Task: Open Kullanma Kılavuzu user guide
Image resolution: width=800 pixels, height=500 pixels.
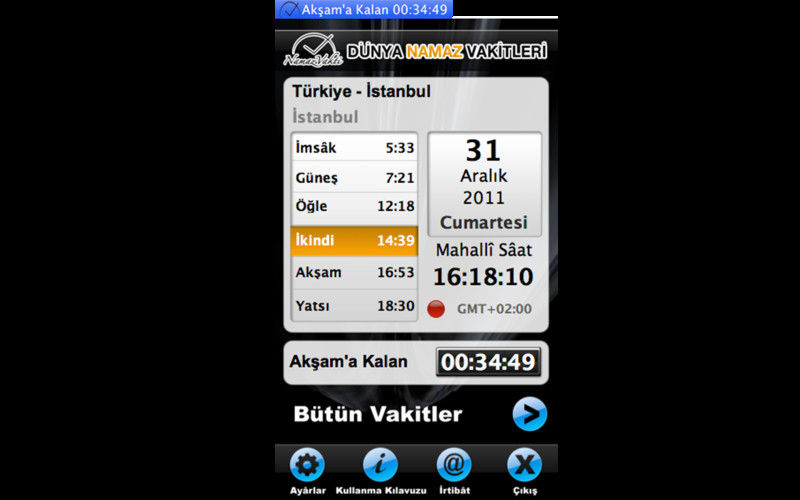Action: (380, 465)
